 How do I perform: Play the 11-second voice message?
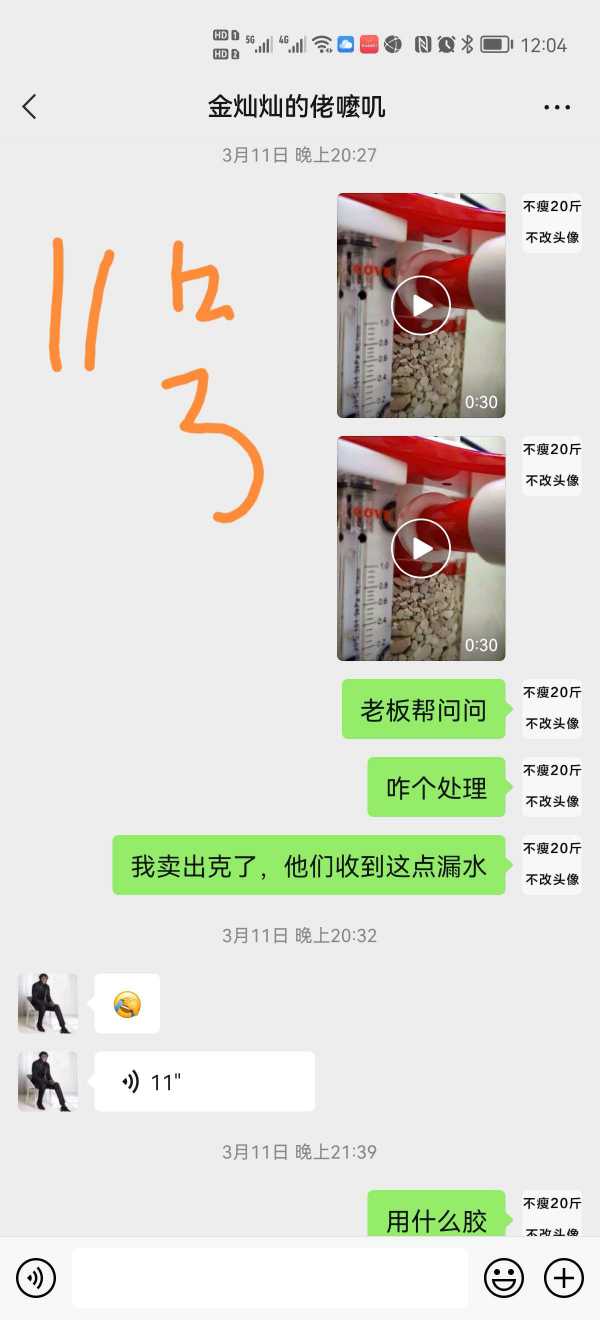click(204, 1081)
